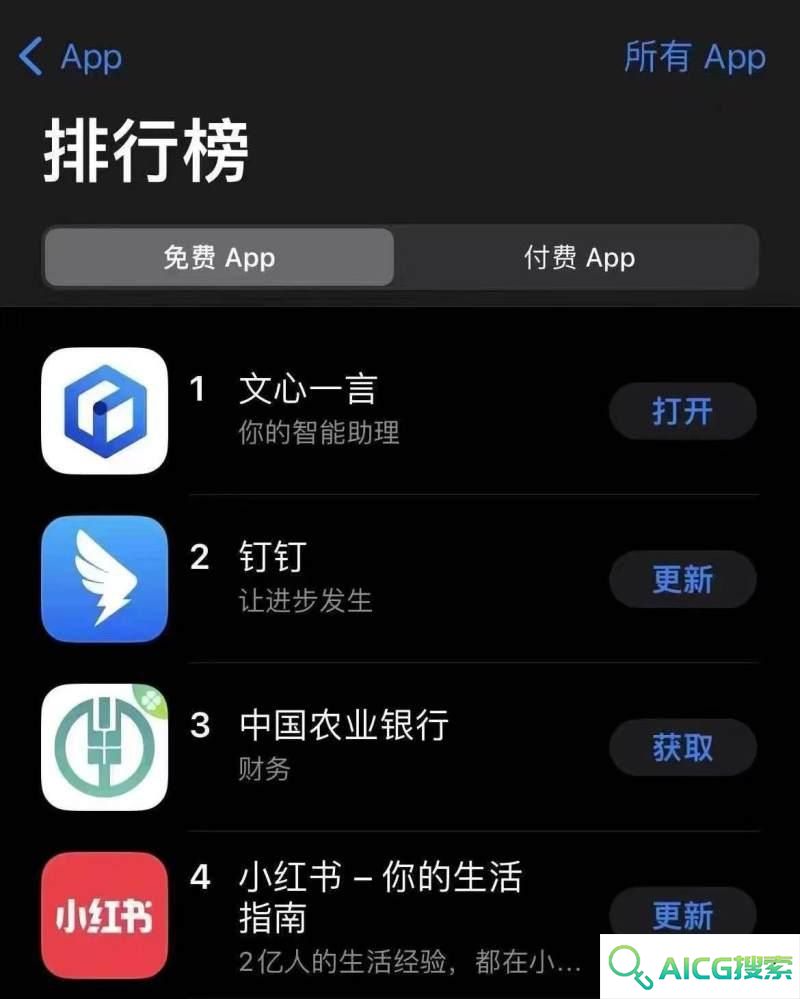
Task: Open the 中国农业银行 app listing
Action: [x=344, y=725]
